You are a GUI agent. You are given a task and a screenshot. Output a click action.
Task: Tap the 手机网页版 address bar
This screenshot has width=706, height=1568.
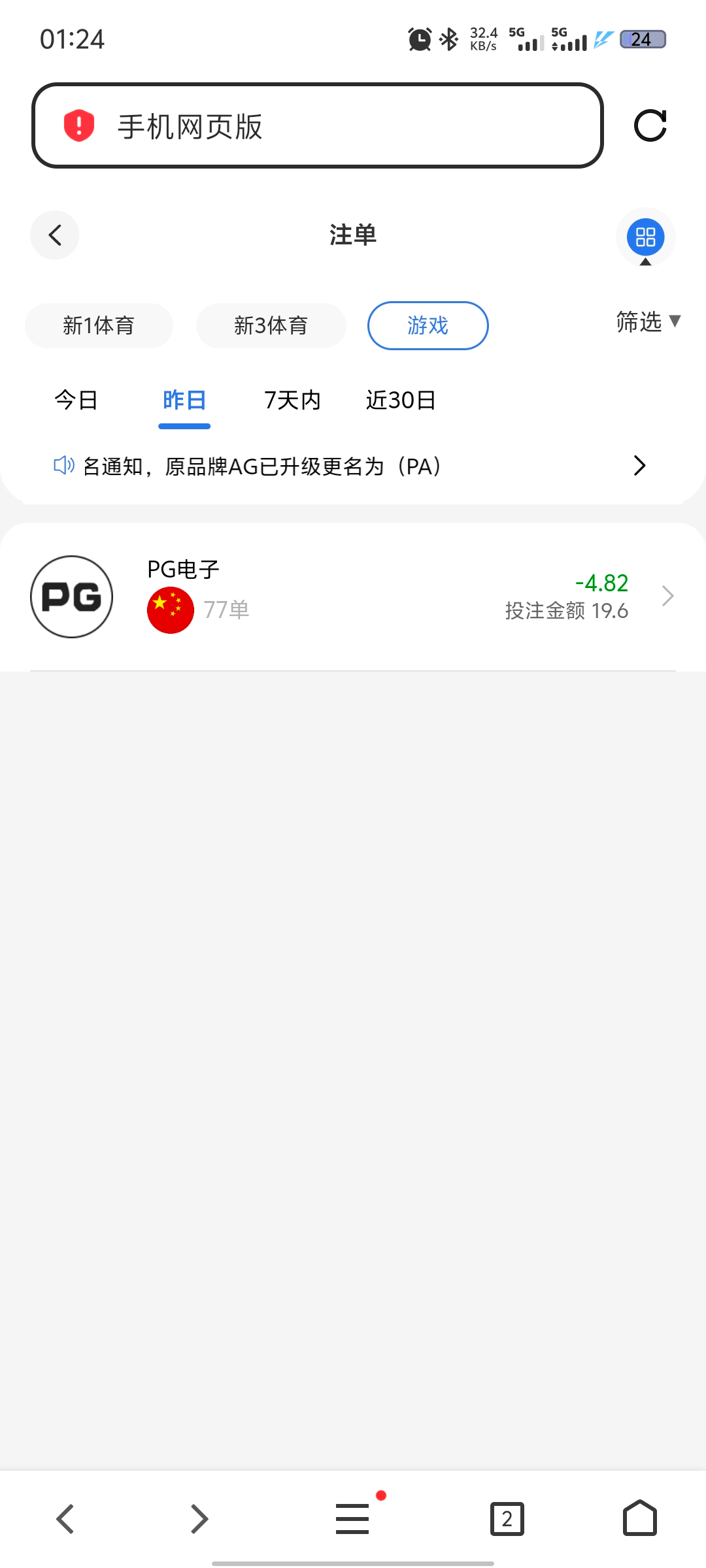click(x=320, y=127)
